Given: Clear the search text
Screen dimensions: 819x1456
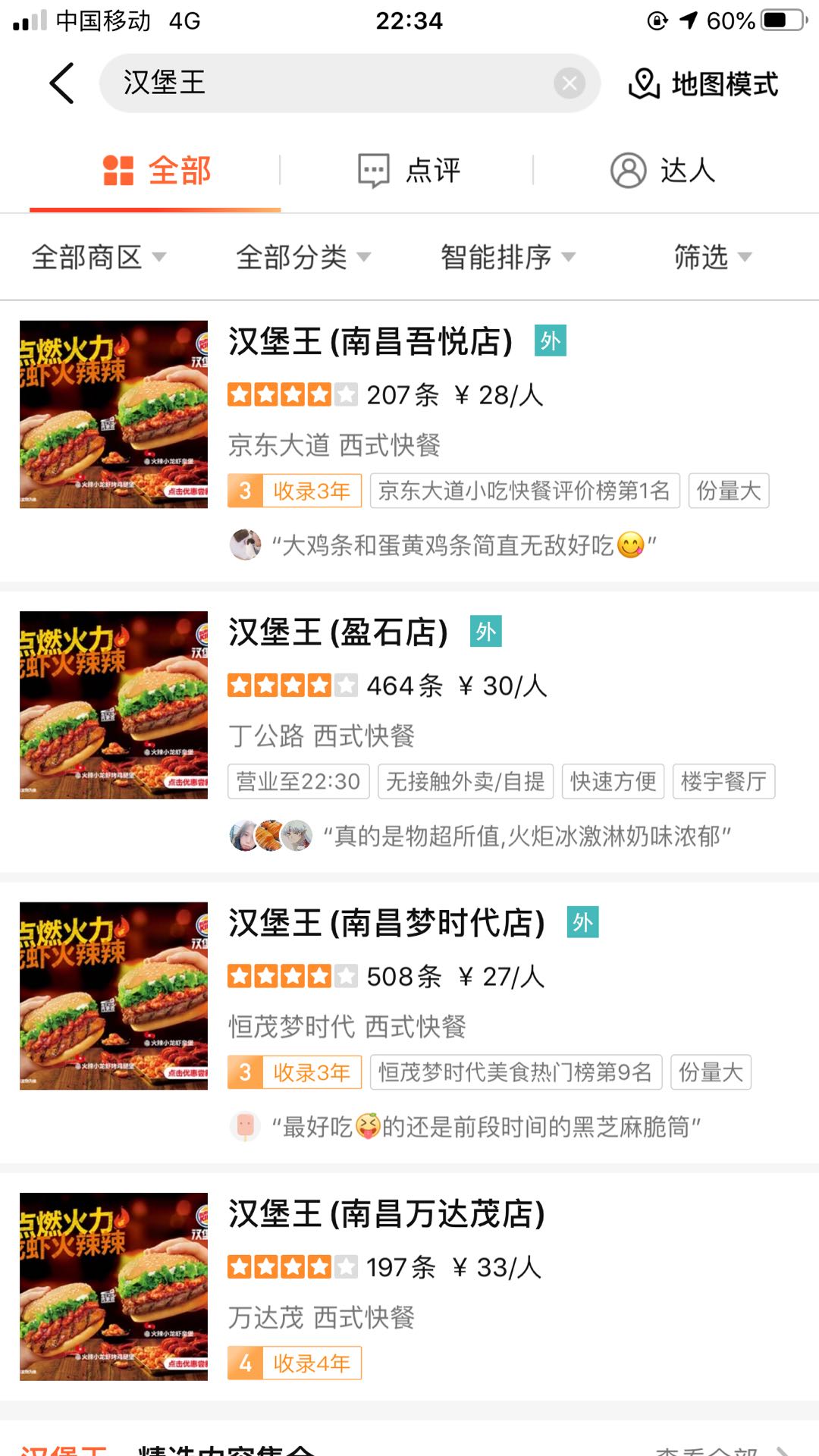Looking at the screenshot, I should point(570,83).
